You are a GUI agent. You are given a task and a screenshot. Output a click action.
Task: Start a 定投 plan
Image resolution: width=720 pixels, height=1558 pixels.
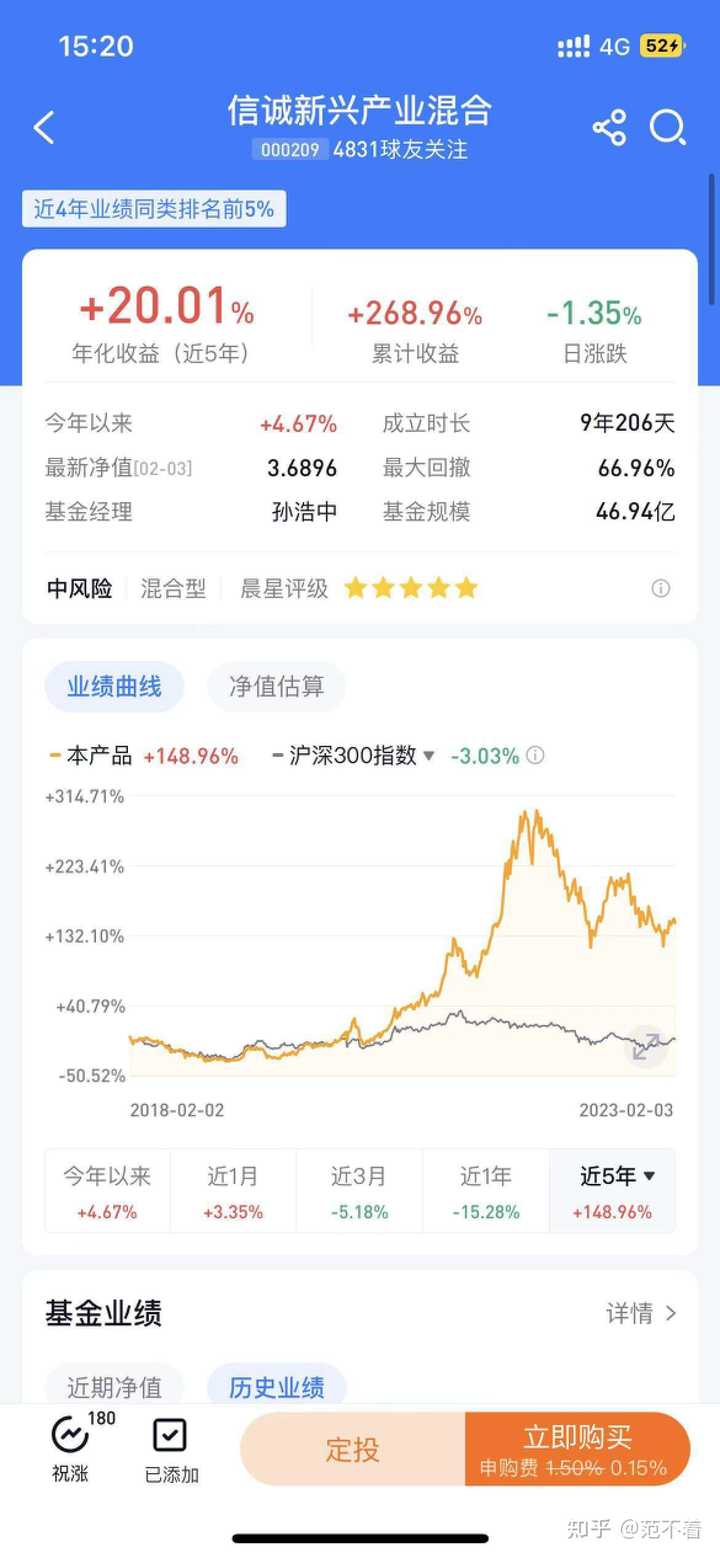353,1449
